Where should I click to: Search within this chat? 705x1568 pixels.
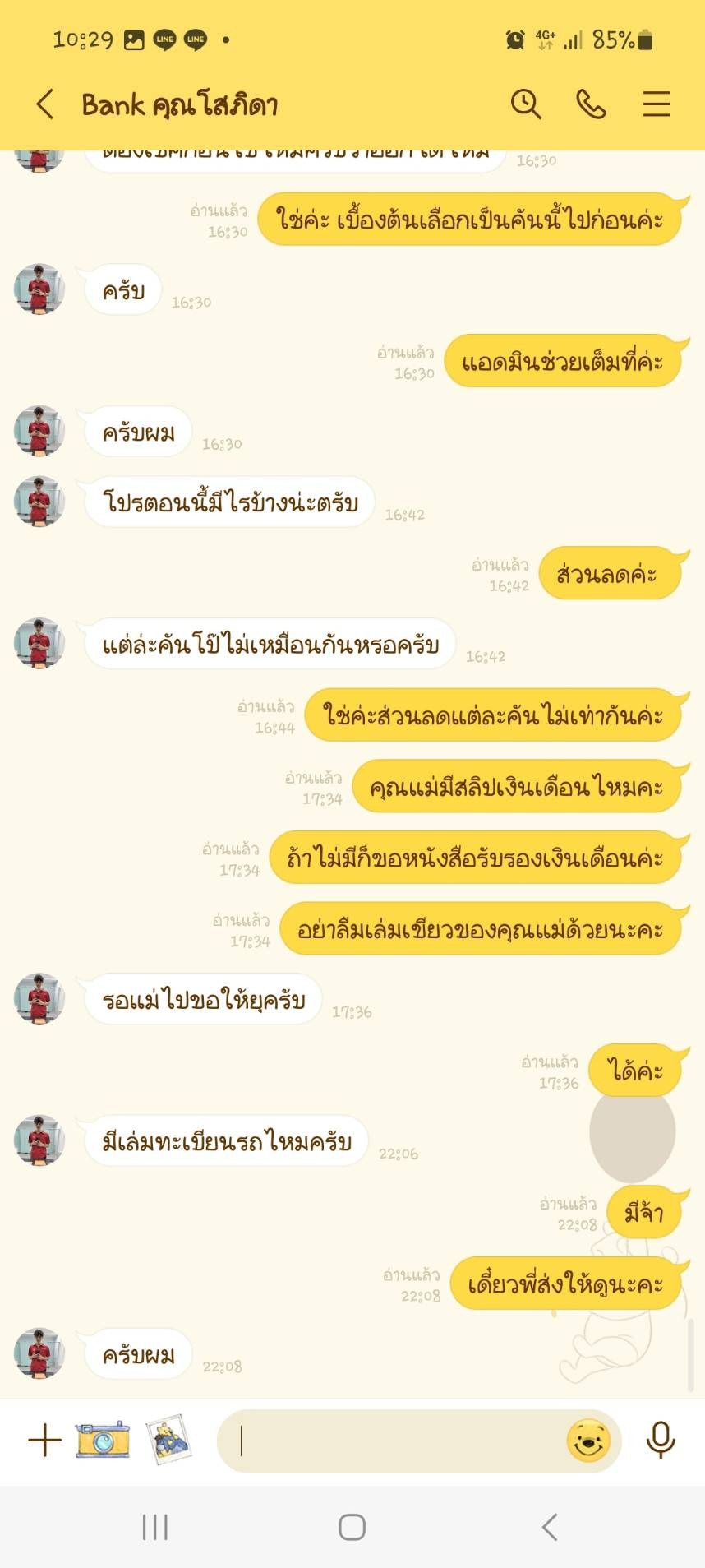click(526, 104)
